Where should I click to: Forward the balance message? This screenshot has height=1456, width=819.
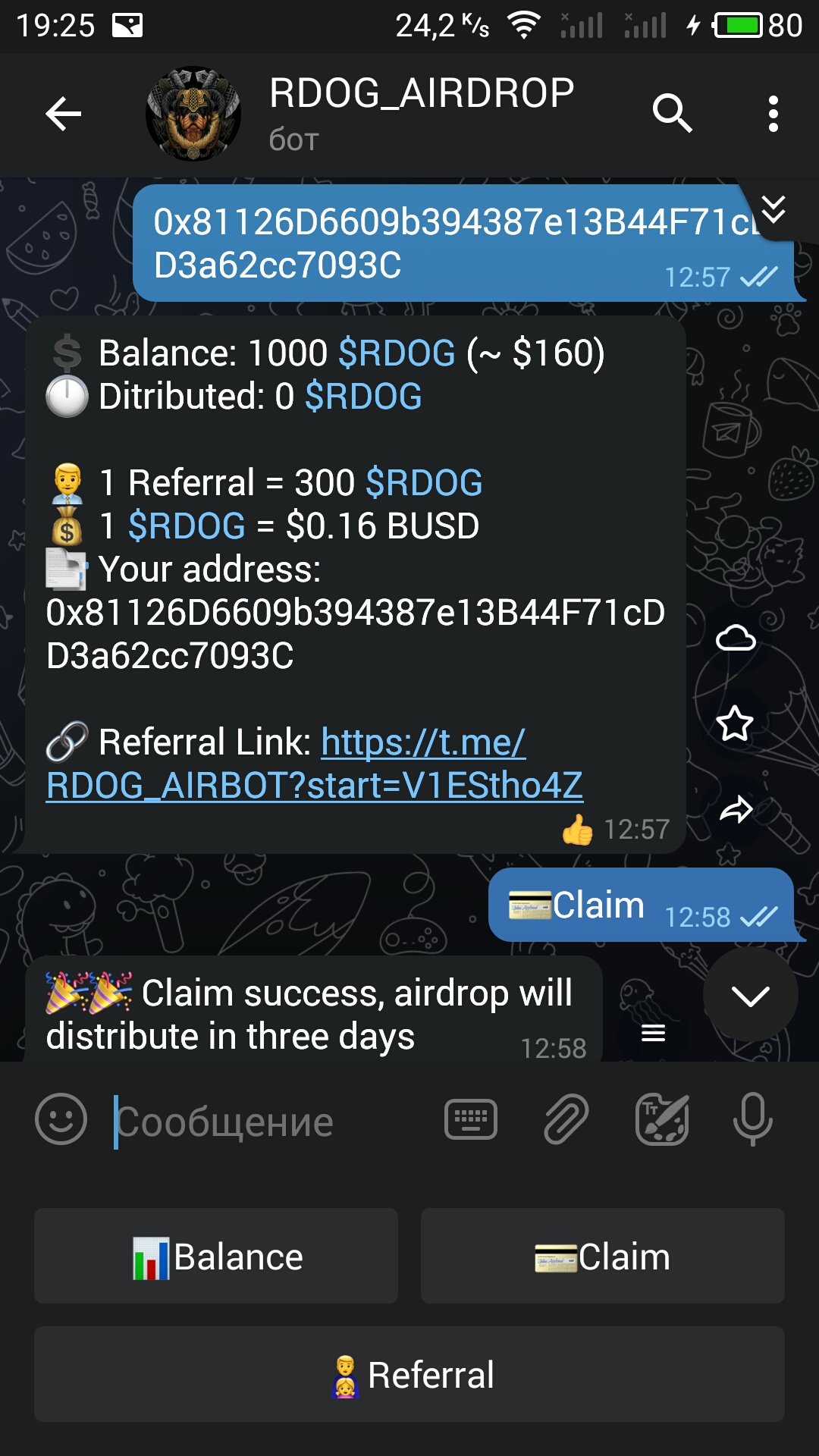click(x=736, y=810)
